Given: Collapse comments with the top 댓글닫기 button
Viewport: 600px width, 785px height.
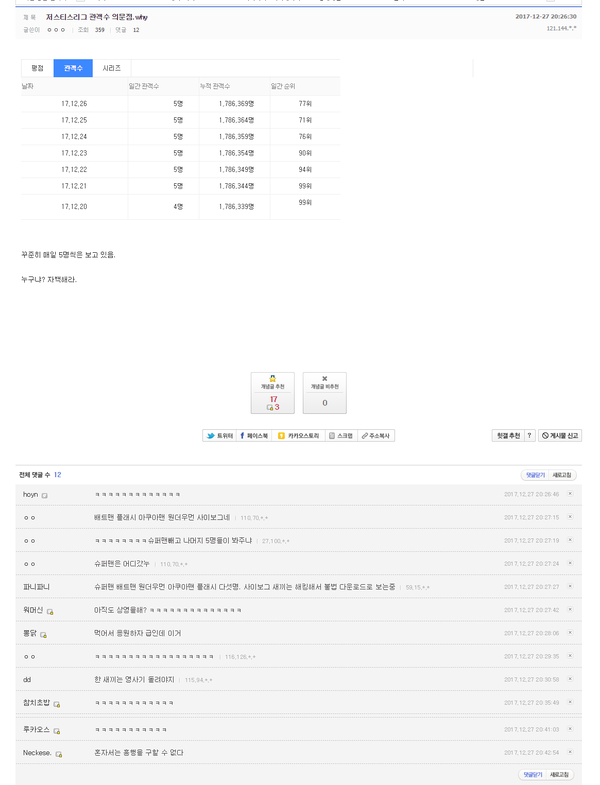Looking at the screenshot, I should [x=533, y=475].
